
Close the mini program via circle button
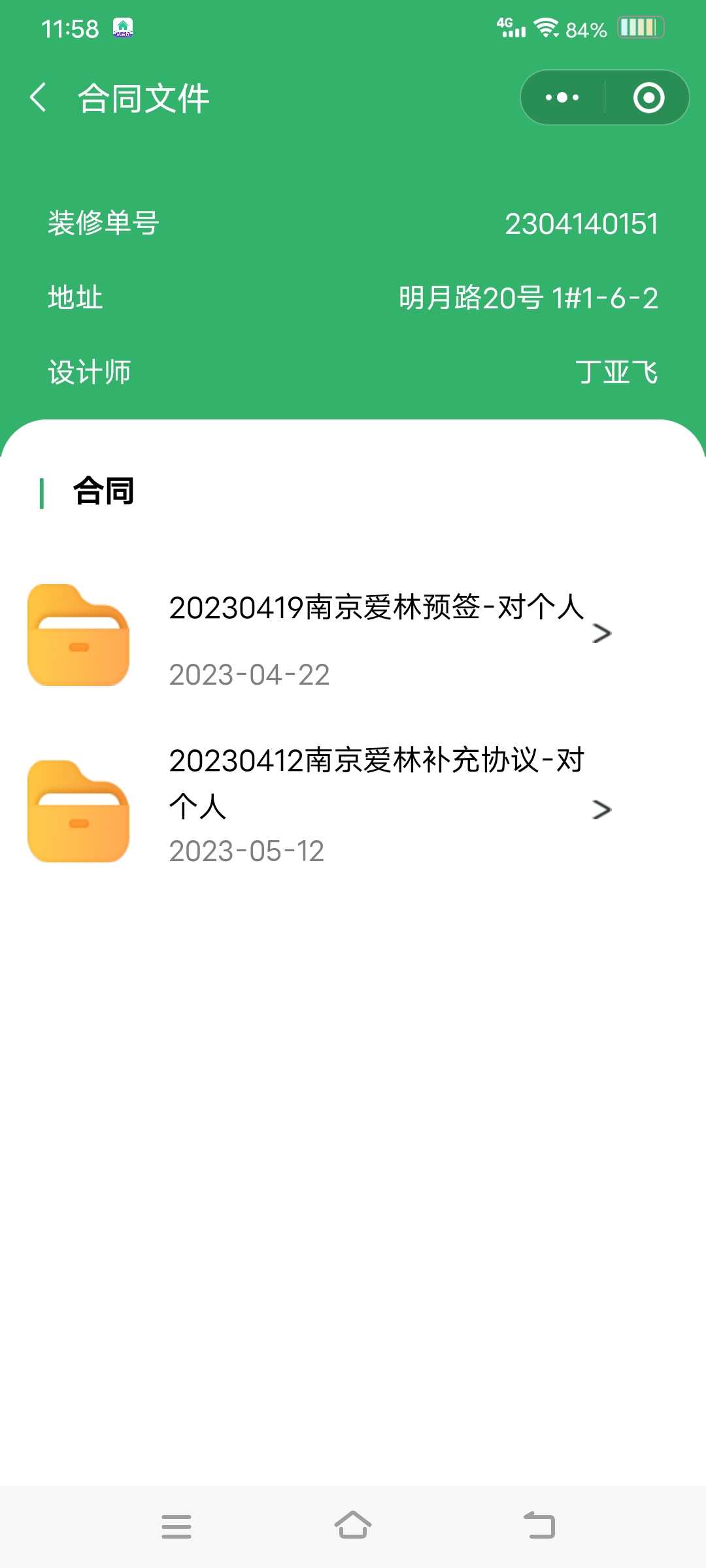[648, 98]
